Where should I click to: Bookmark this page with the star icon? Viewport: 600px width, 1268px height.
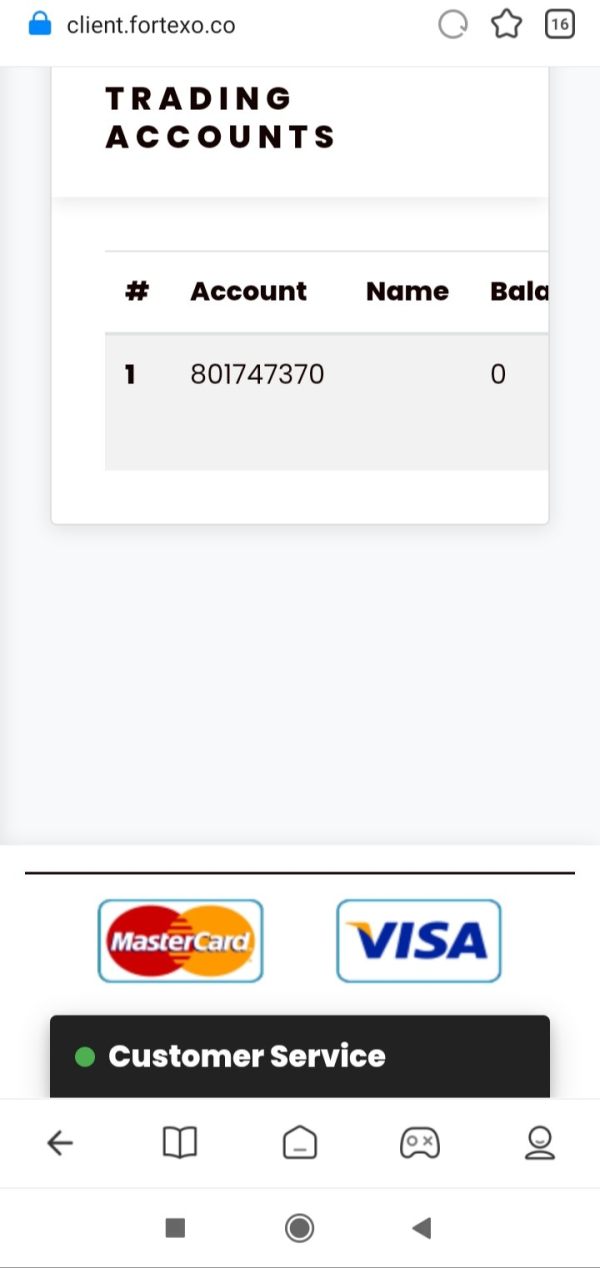click(x=507, y=24)
